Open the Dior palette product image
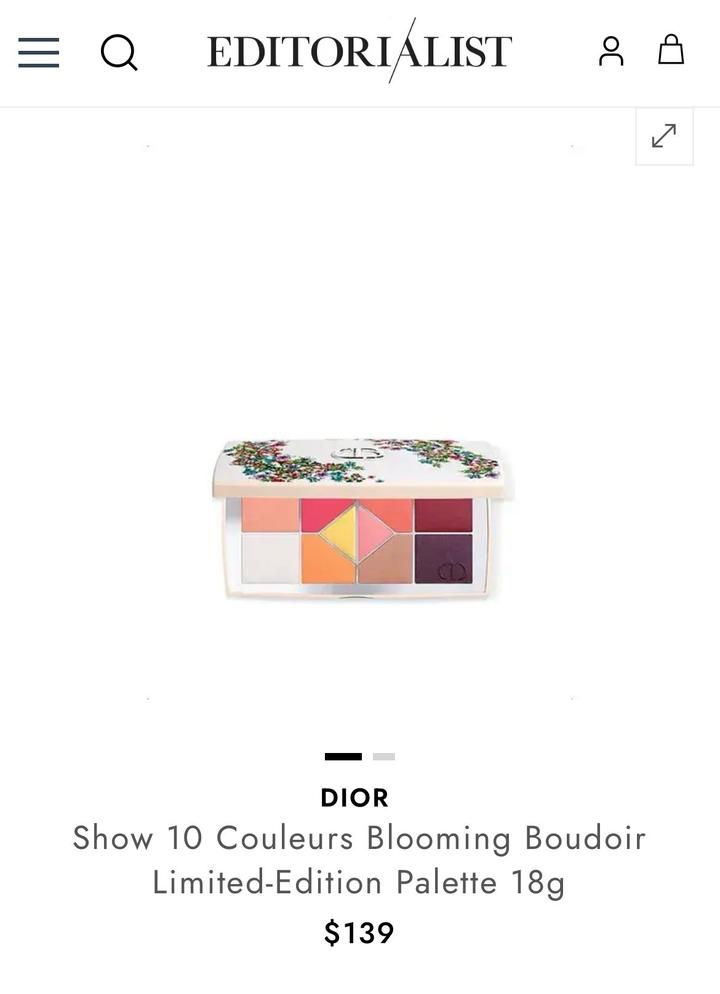 [357, 520]
